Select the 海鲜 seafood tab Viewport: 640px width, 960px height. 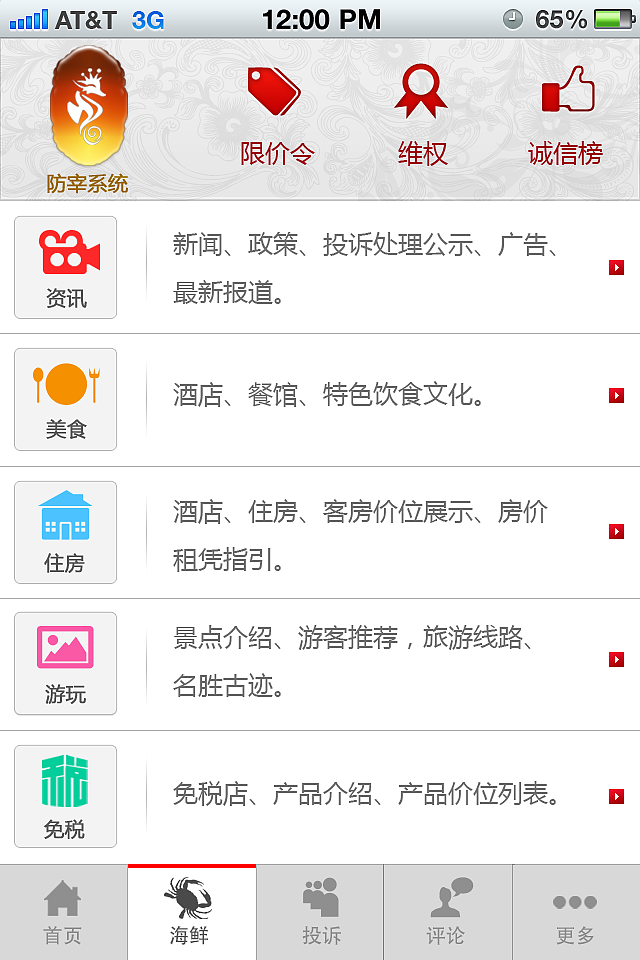click(191, 912)
